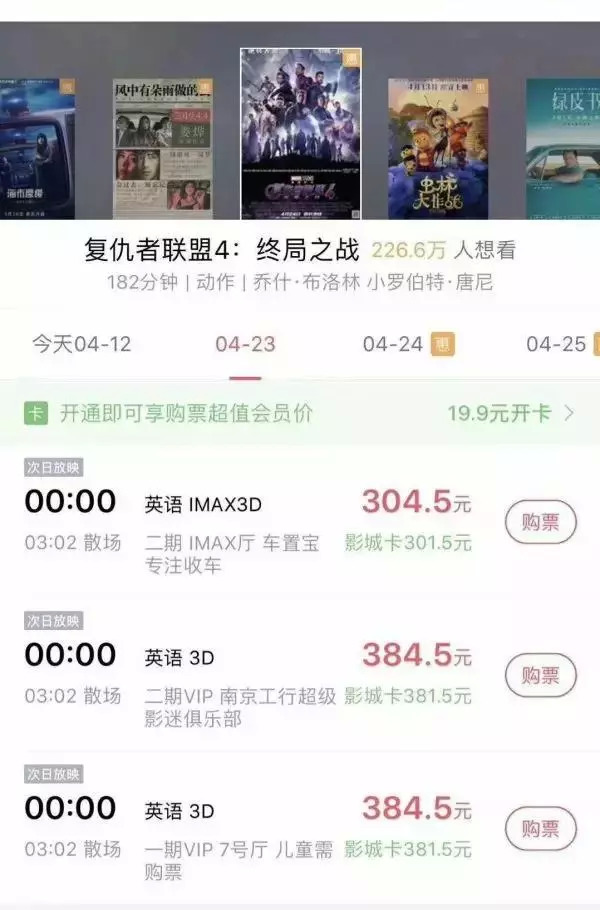
Task: Buy a ticket for the 英语 IMAX3D showing
Action: click(x=541, y=522)
